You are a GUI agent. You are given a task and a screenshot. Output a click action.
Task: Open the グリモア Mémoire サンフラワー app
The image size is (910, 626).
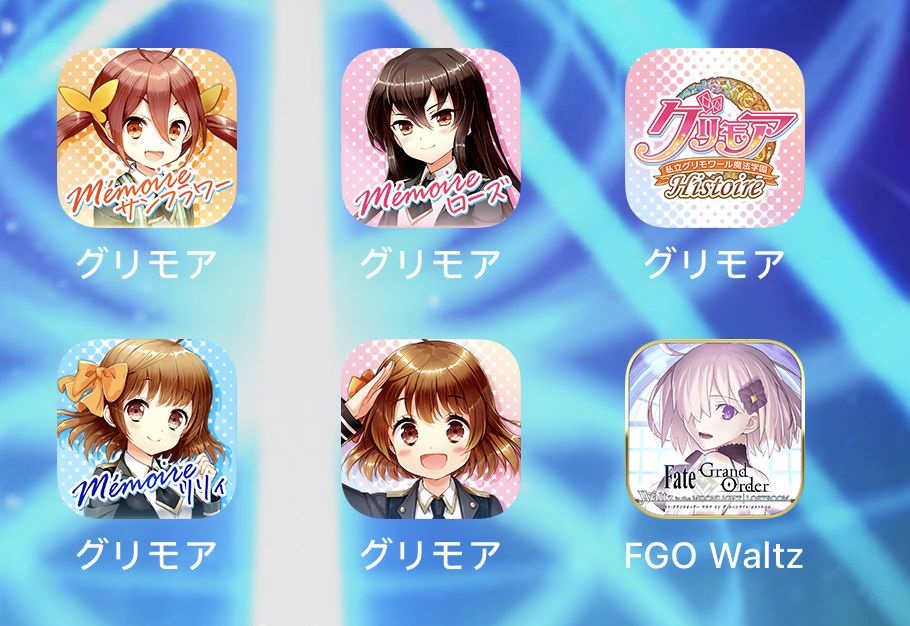point(147,138)
